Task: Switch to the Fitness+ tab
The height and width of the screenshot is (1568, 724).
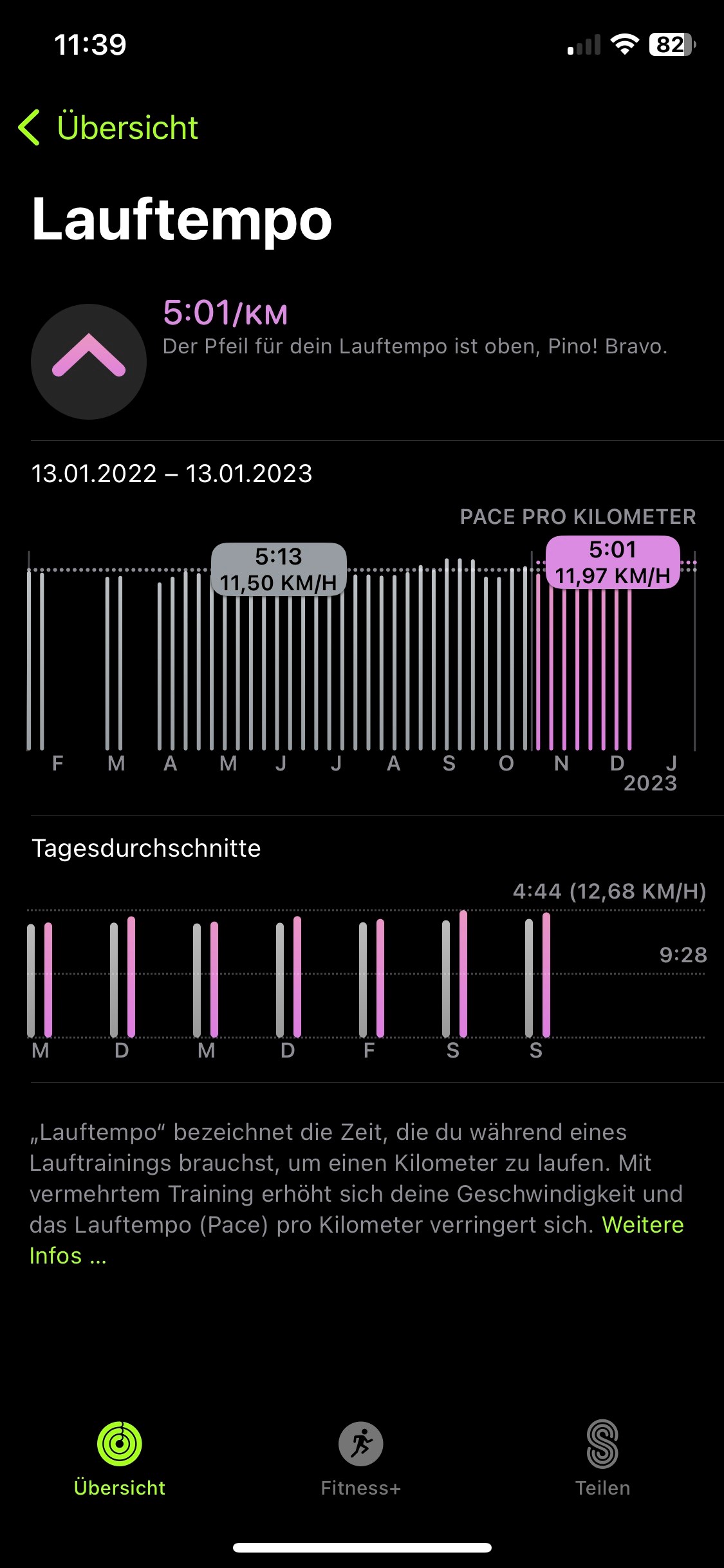Action: click(x=361, y=1459)
